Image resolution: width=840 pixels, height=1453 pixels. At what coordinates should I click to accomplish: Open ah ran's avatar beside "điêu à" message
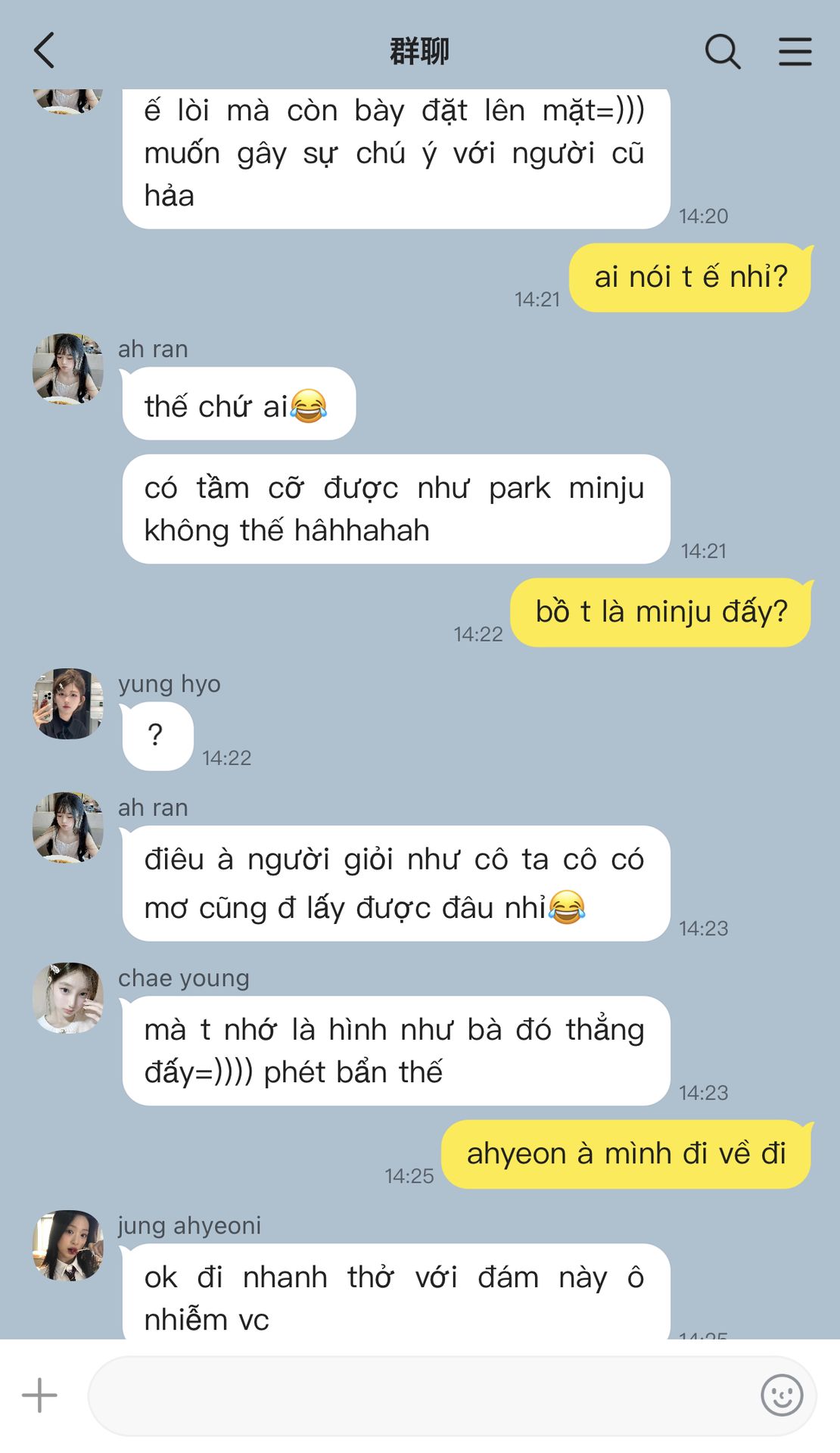[x=68, y=828]
